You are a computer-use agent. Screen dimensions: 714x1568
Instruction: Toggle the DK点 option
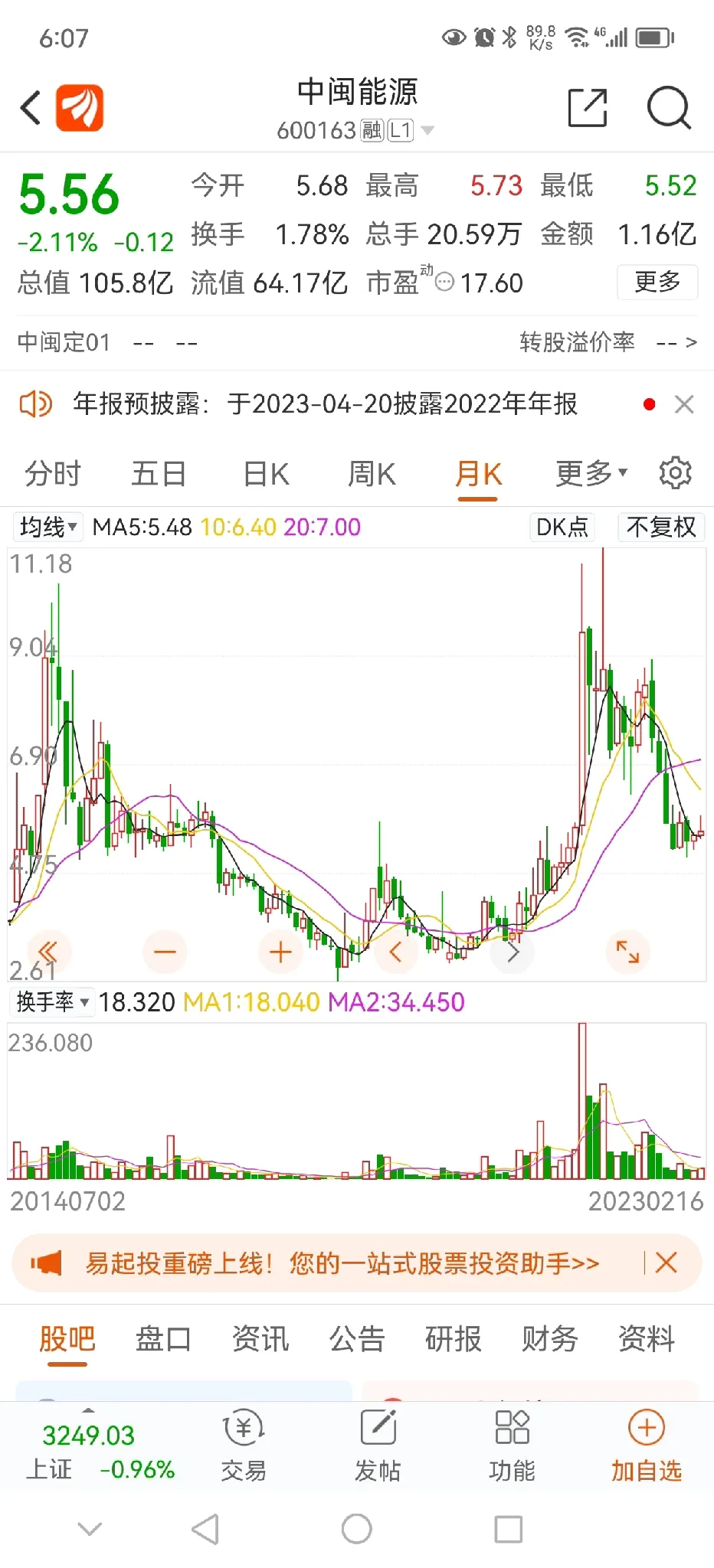(x=562, y=527)
